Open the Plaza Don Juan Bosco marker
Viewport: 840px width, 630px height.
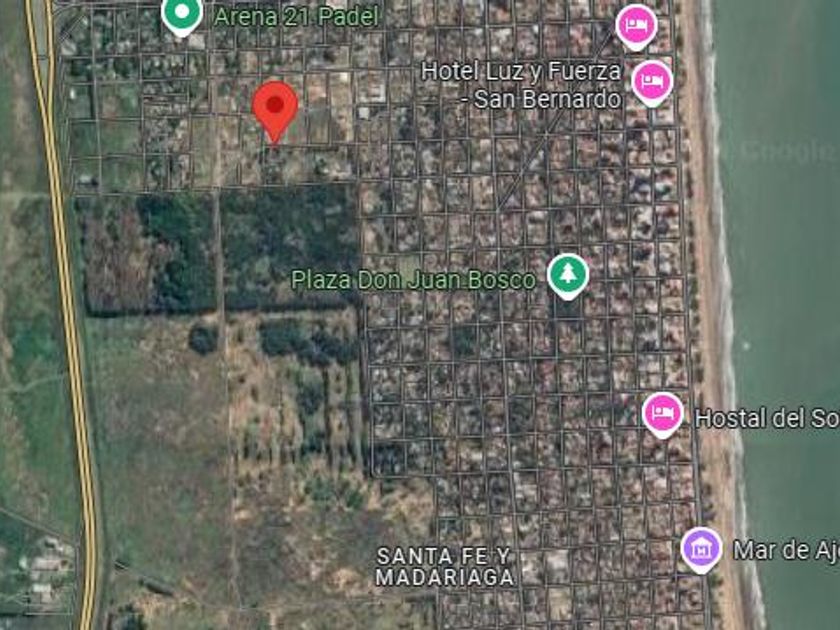(568, 275)
